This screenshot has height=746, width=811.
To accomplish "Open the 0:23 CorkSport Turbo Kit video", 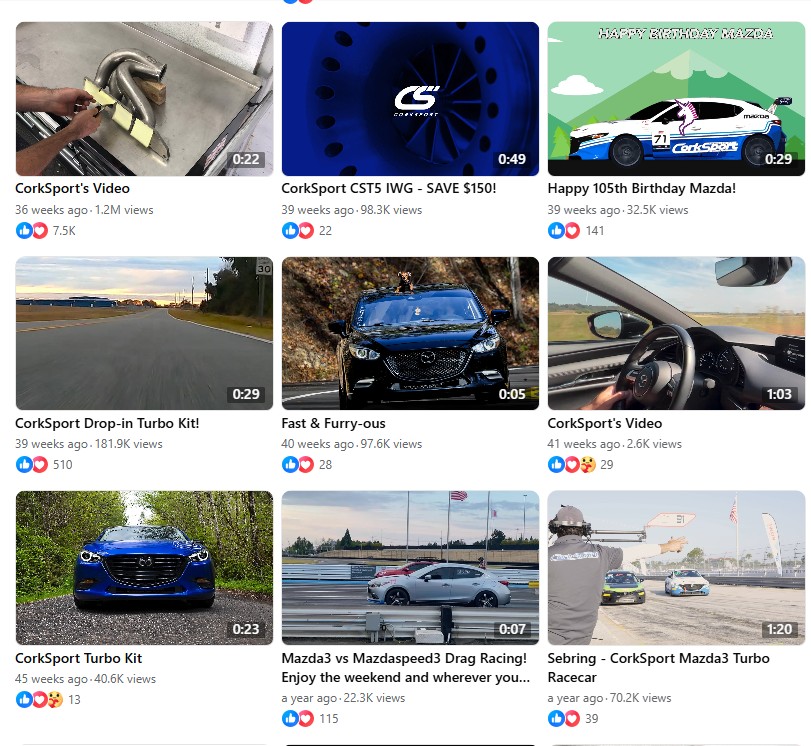I will click(144, 567).
